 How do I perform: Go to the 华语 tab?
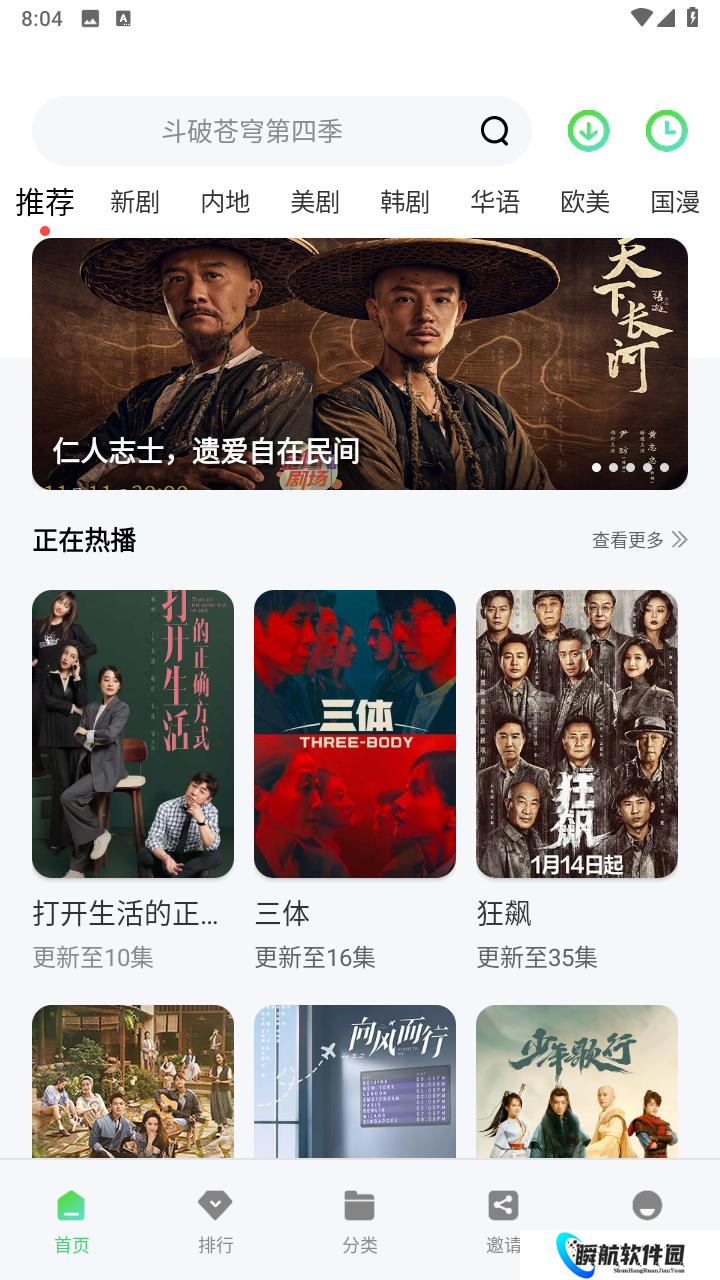coord(495,202)
